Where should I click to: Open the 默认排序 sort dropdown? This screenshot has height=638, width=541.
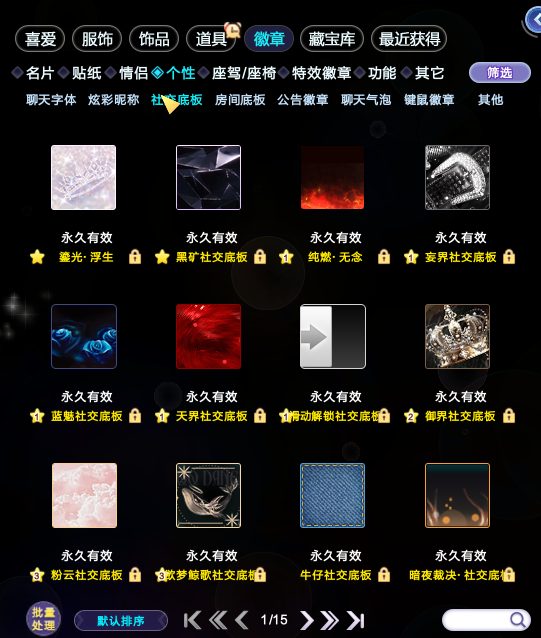point(121,621)
